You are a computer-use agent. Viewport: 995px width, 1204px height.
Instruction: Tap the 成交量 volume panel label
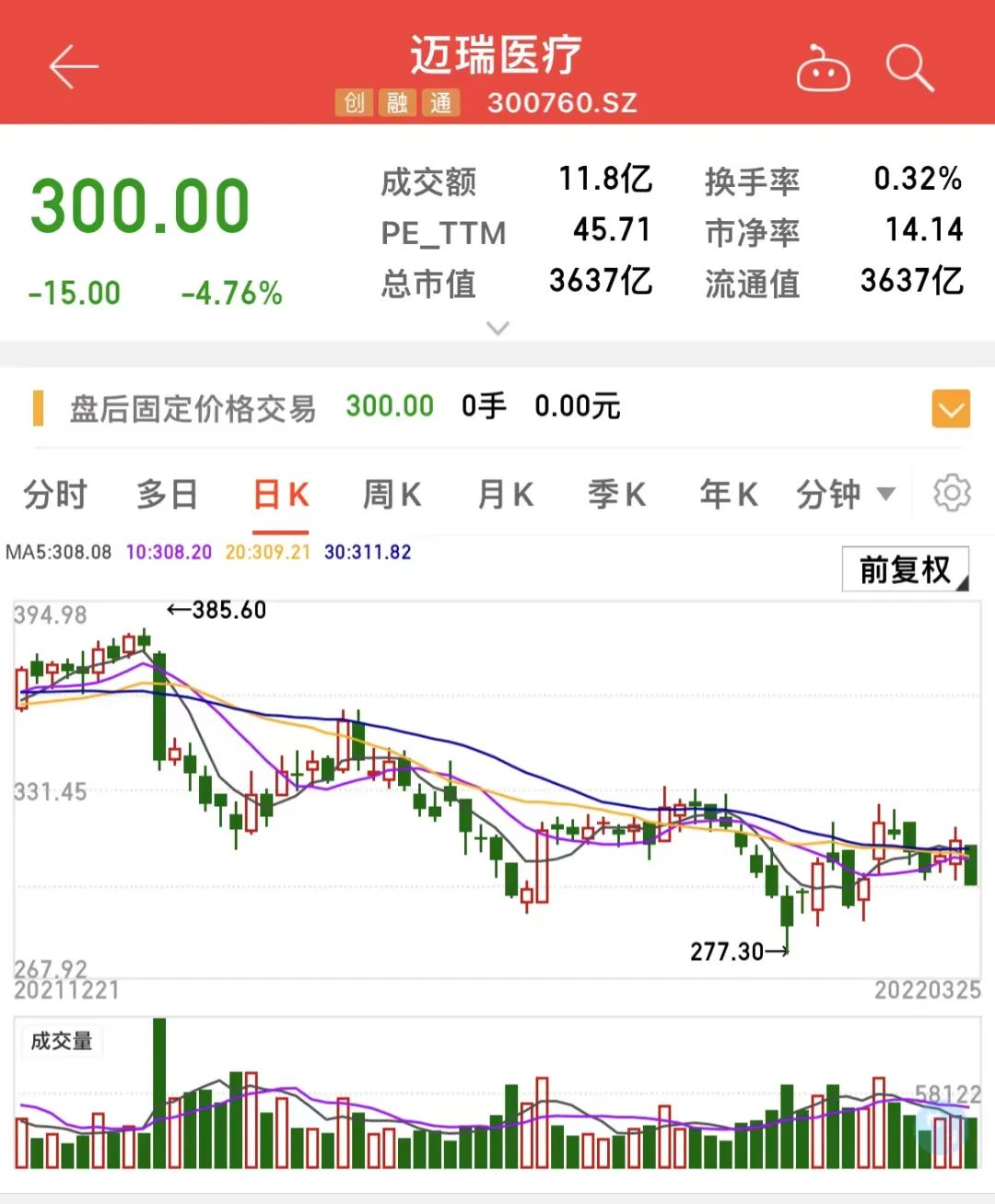[x=62, y=1043]
